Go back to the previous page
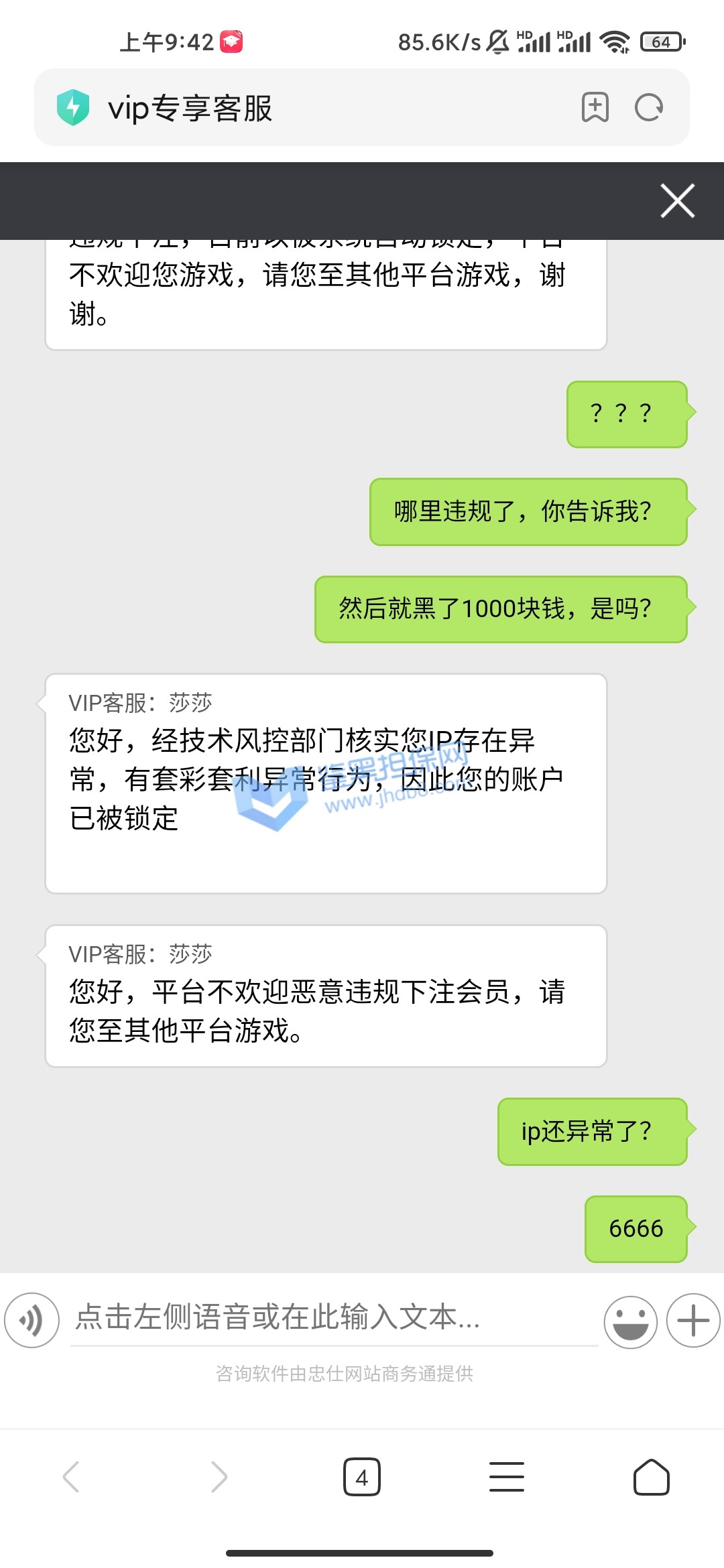The width and height of the screenshot is (724, 1568). point(71,1477)
